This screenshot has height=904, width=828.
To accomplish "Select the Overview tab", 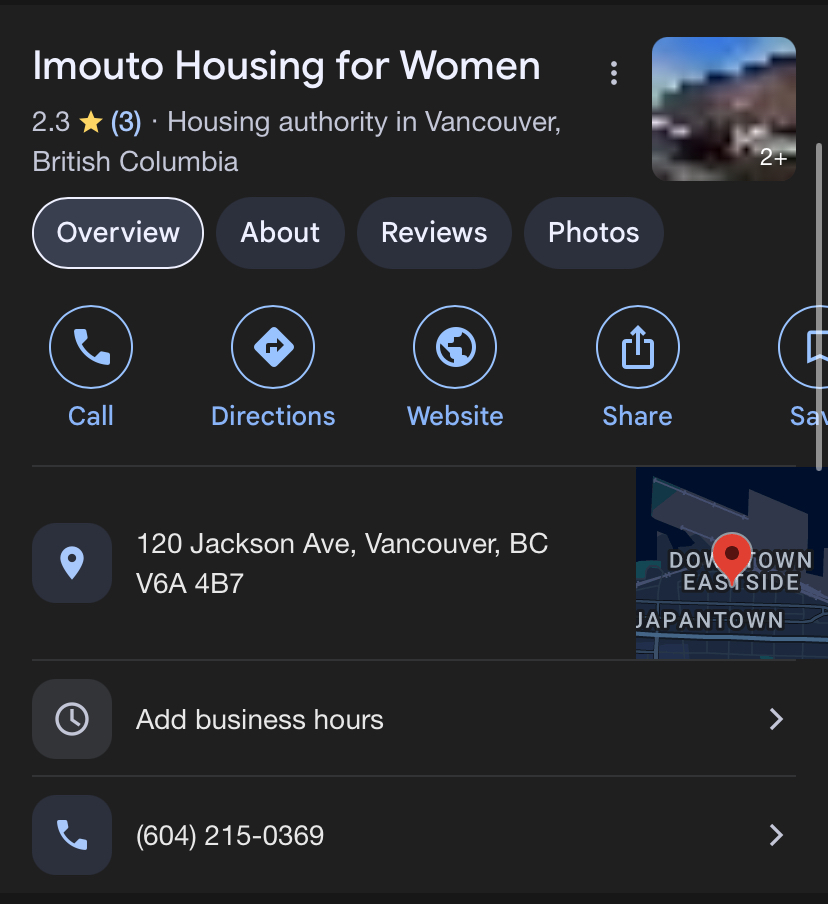I will pyautogui.click(x=118, y=233).
